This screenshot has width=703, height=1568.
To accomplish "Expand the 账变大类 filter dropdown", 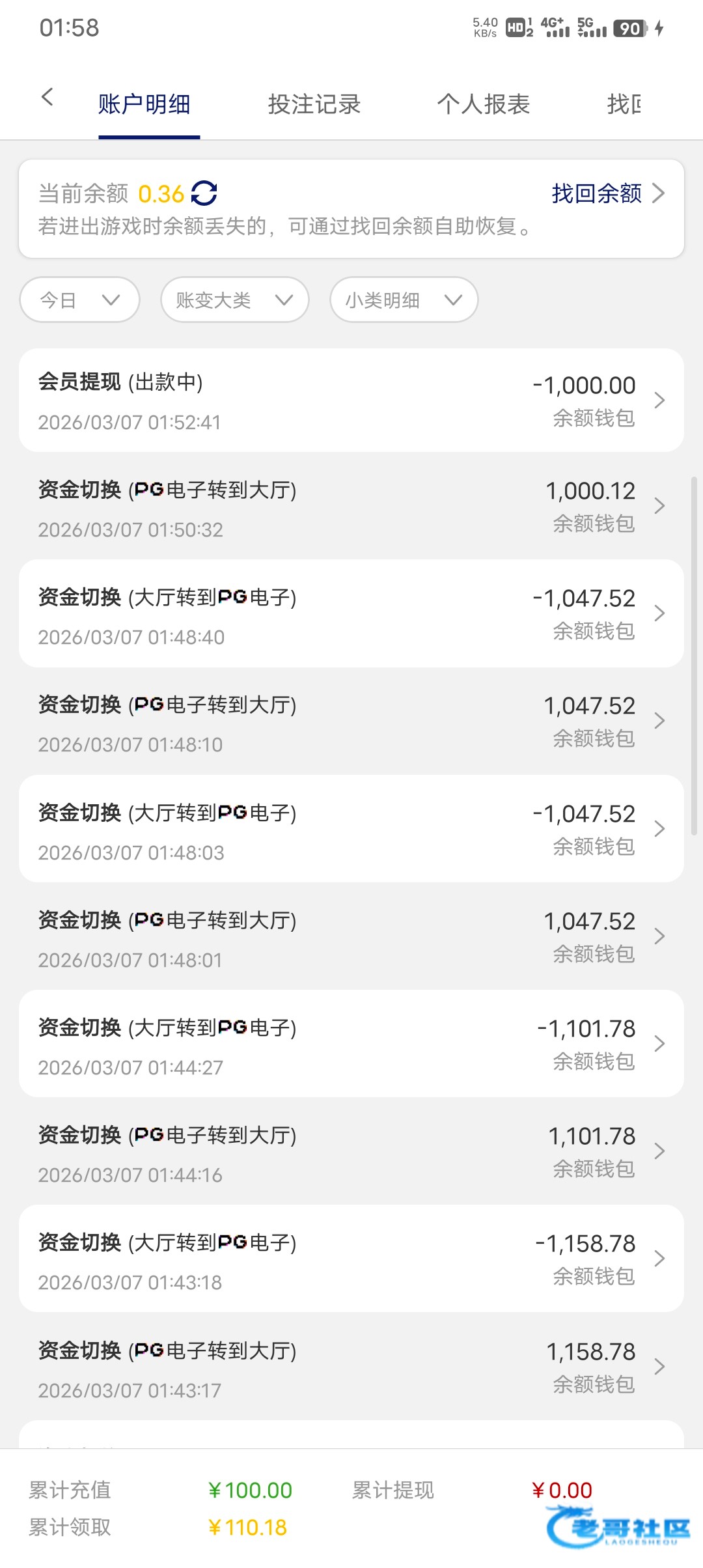I will pos(234,300).
